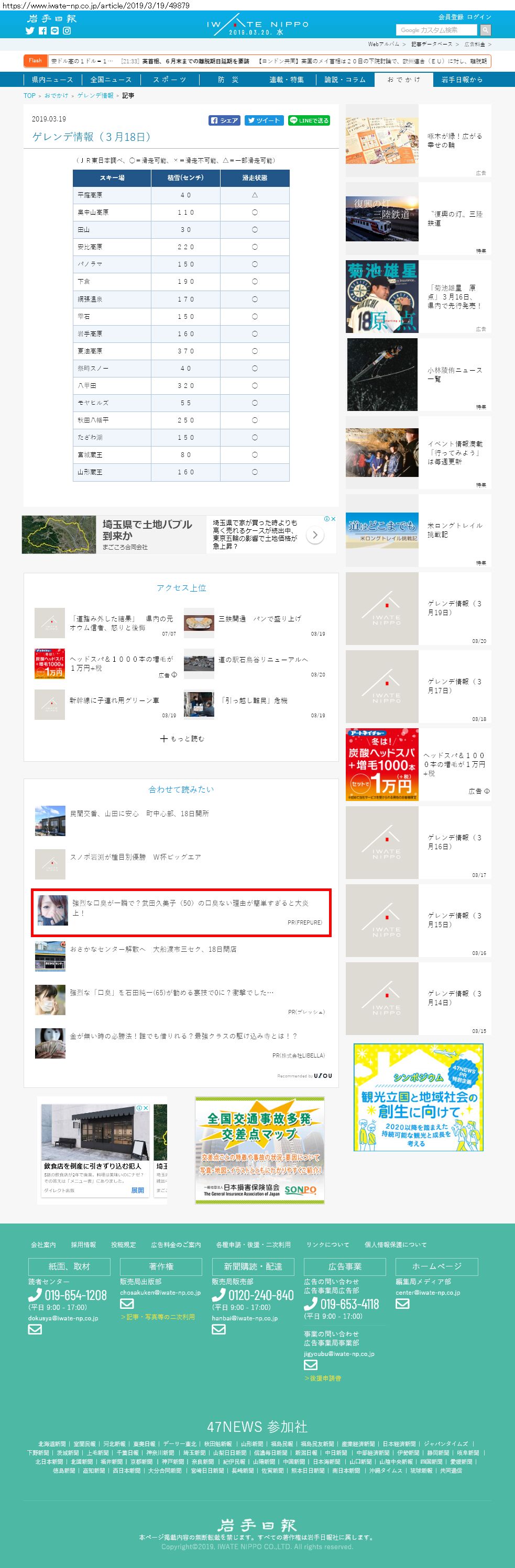
Task: Read 民間交番、山田に安心 article
Action: click(139, 813)
